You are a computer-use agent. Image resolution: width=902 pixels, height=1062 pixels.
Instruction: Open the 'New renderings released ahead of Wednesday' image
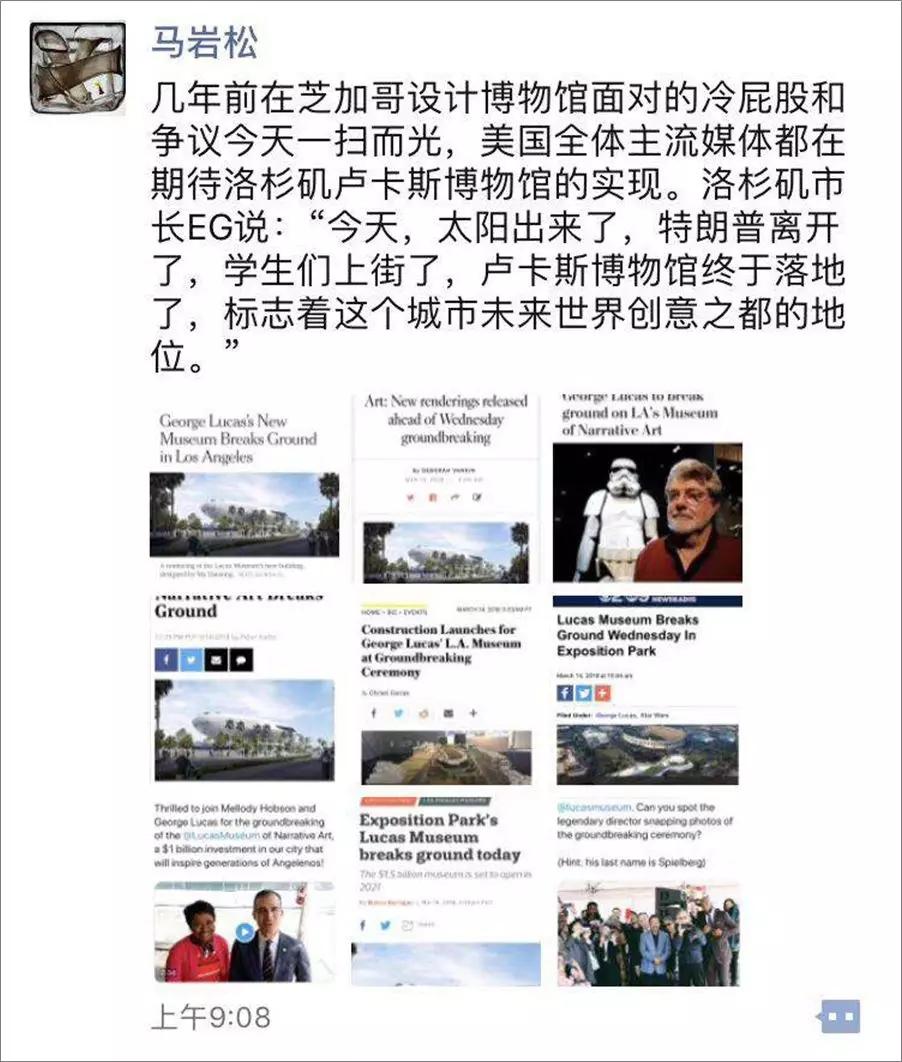click(x=445, y=490)
